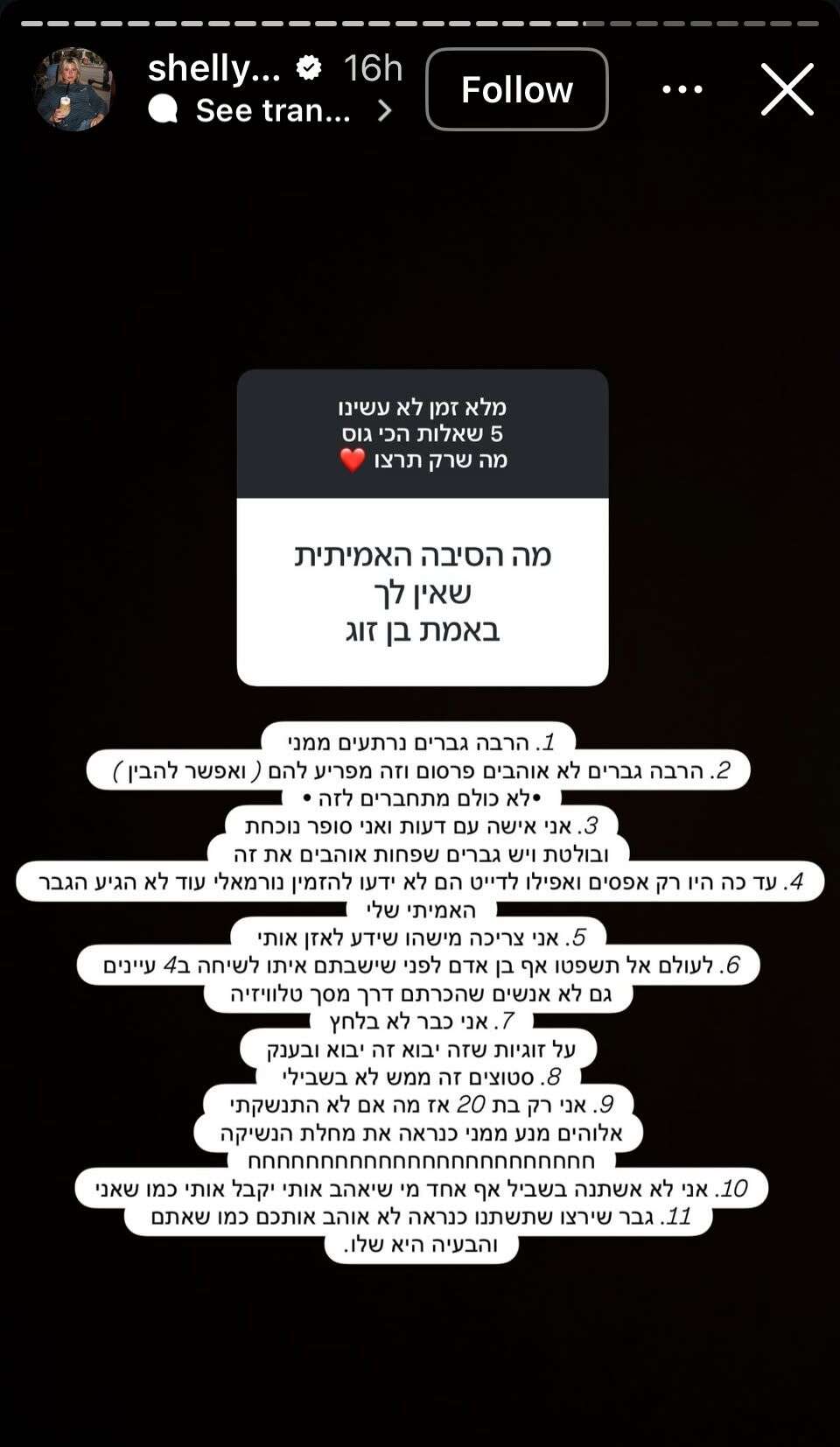Open the shelly username link
The height and width of the screenshot is (1447, 840).
tap(214, 68)
